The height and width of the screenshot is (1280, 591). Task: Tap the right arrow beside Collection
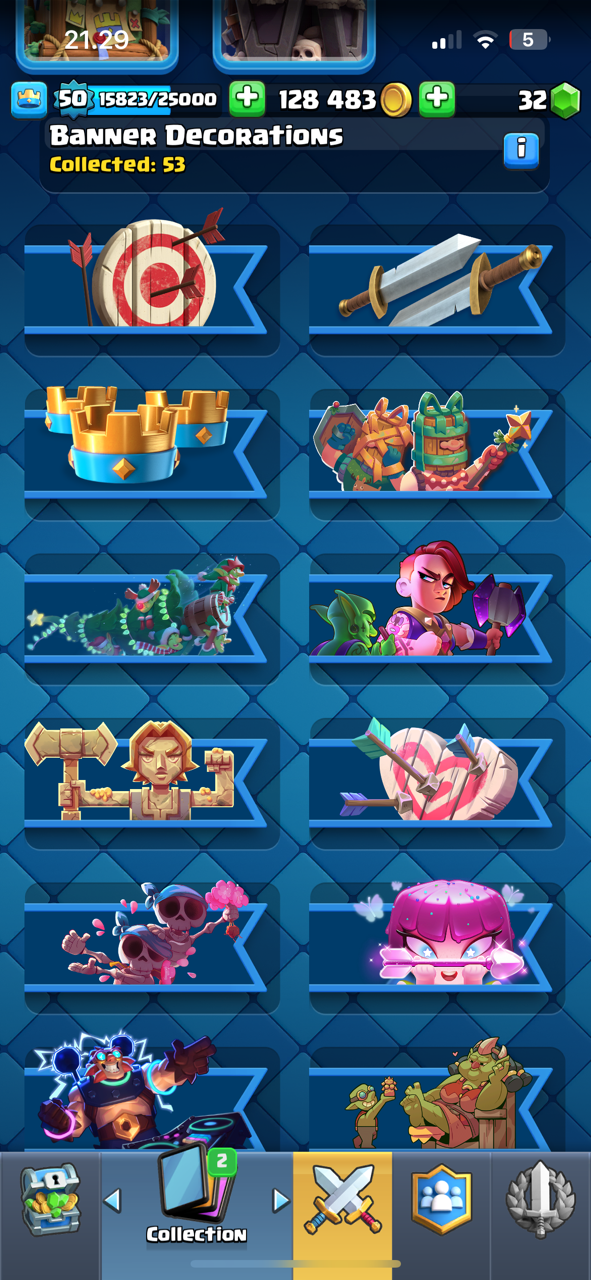281,1200
